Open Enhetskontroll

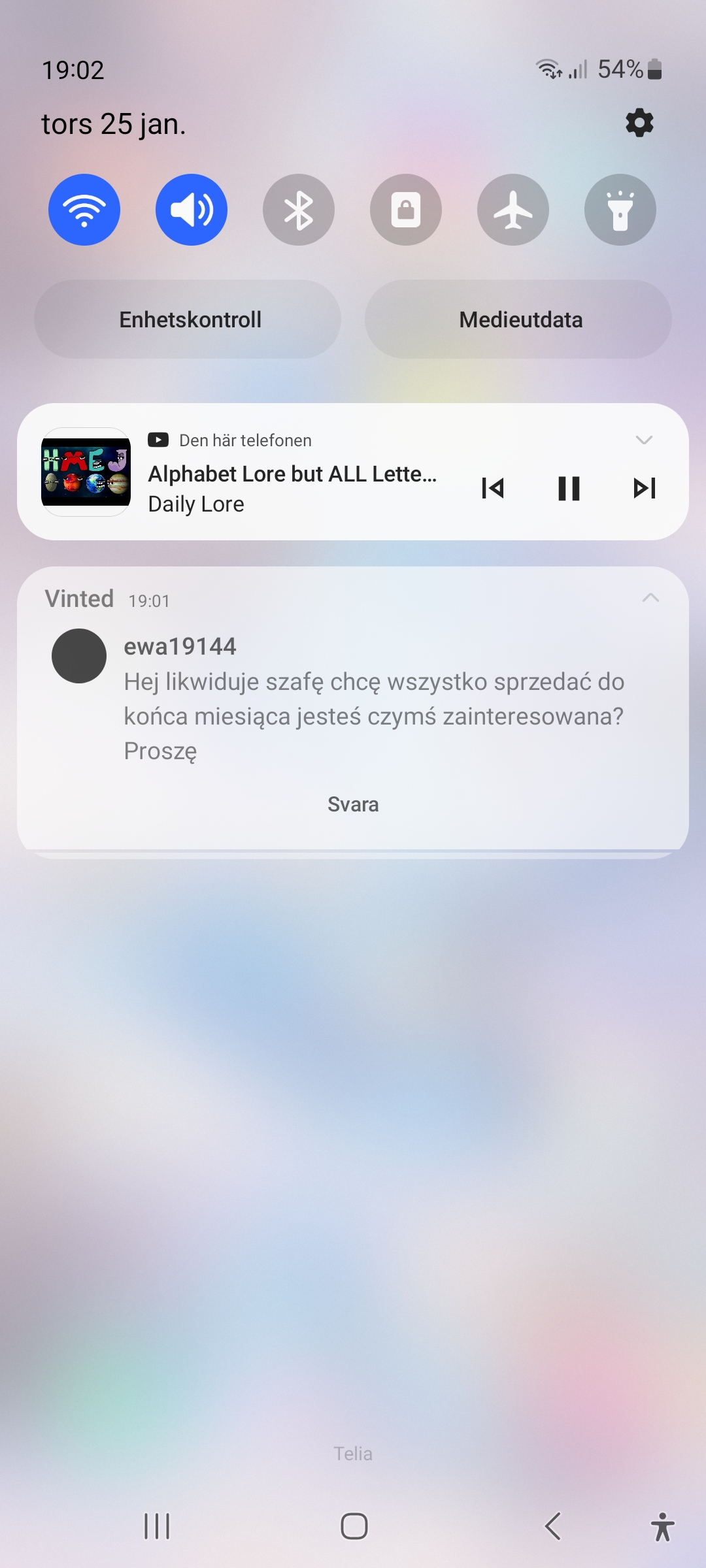[188, 319]
